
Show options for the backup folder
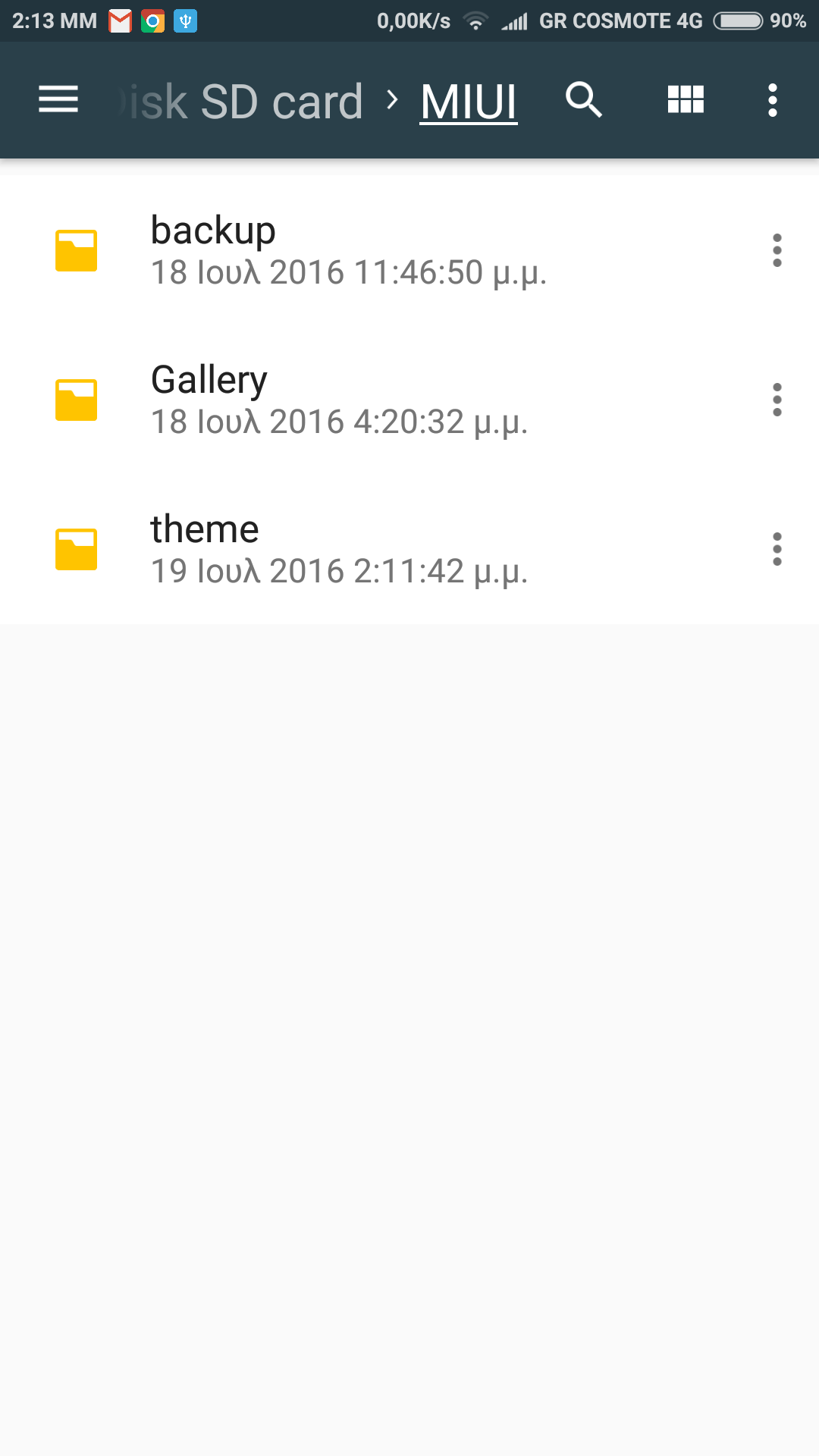click(777, 250)
